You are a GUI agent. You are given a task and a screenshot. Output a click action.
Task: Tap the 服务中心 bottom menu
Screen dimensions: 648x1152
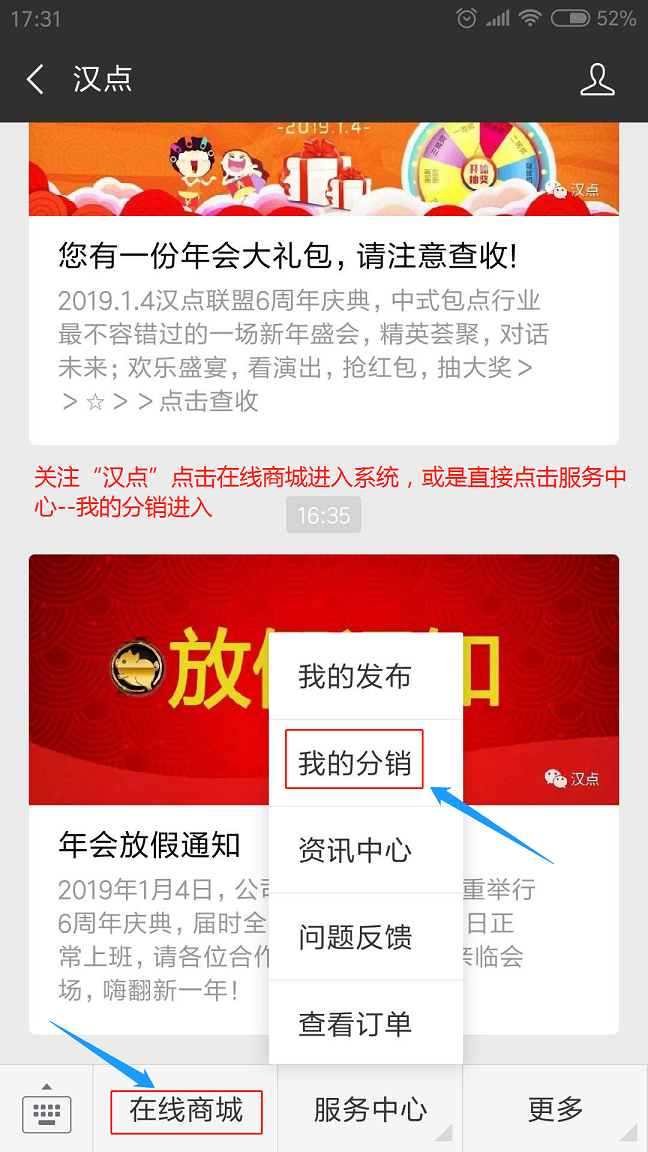pos(370,1110)
